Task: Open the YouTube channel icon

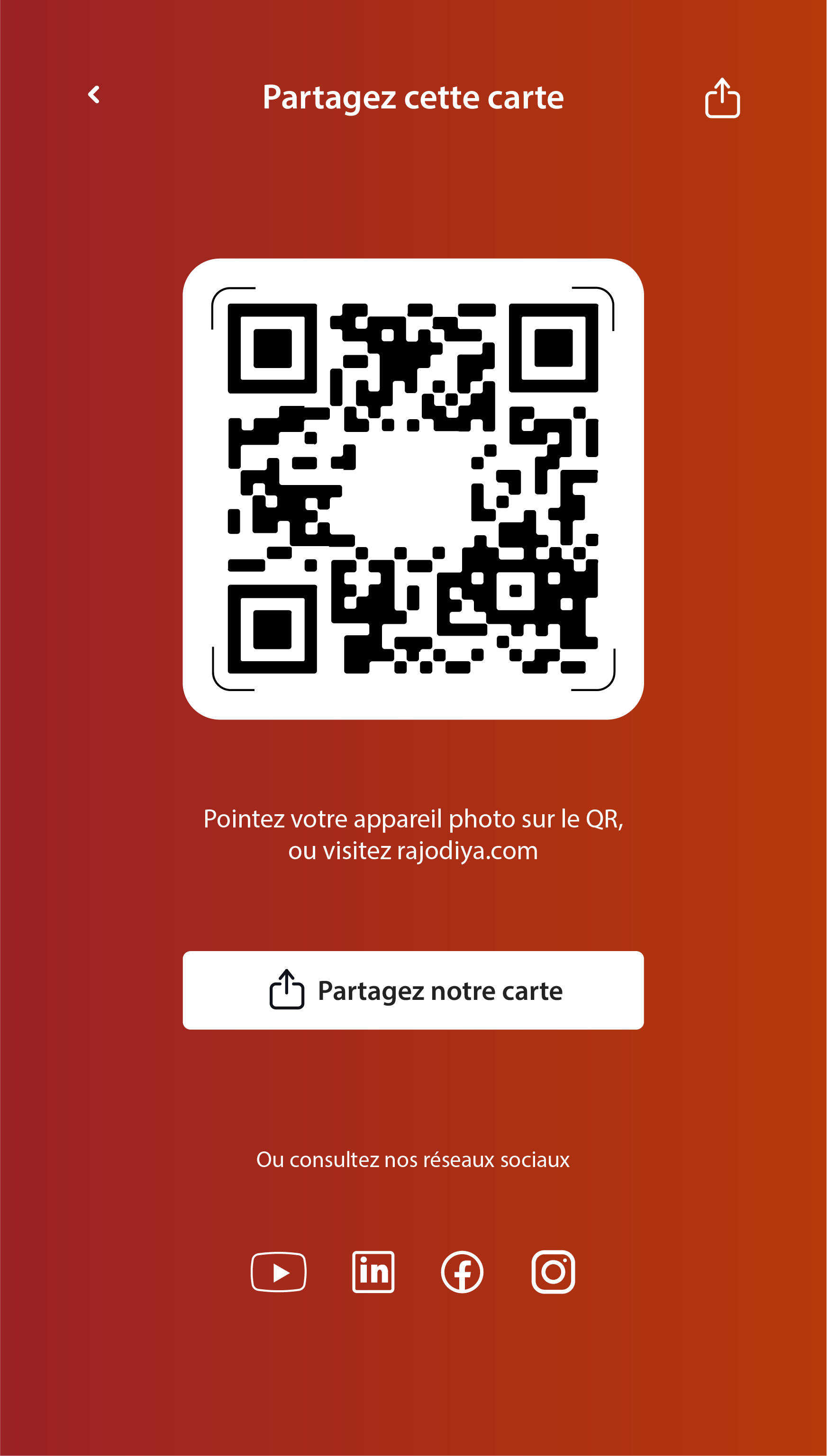Action: tap(278, 1272)
